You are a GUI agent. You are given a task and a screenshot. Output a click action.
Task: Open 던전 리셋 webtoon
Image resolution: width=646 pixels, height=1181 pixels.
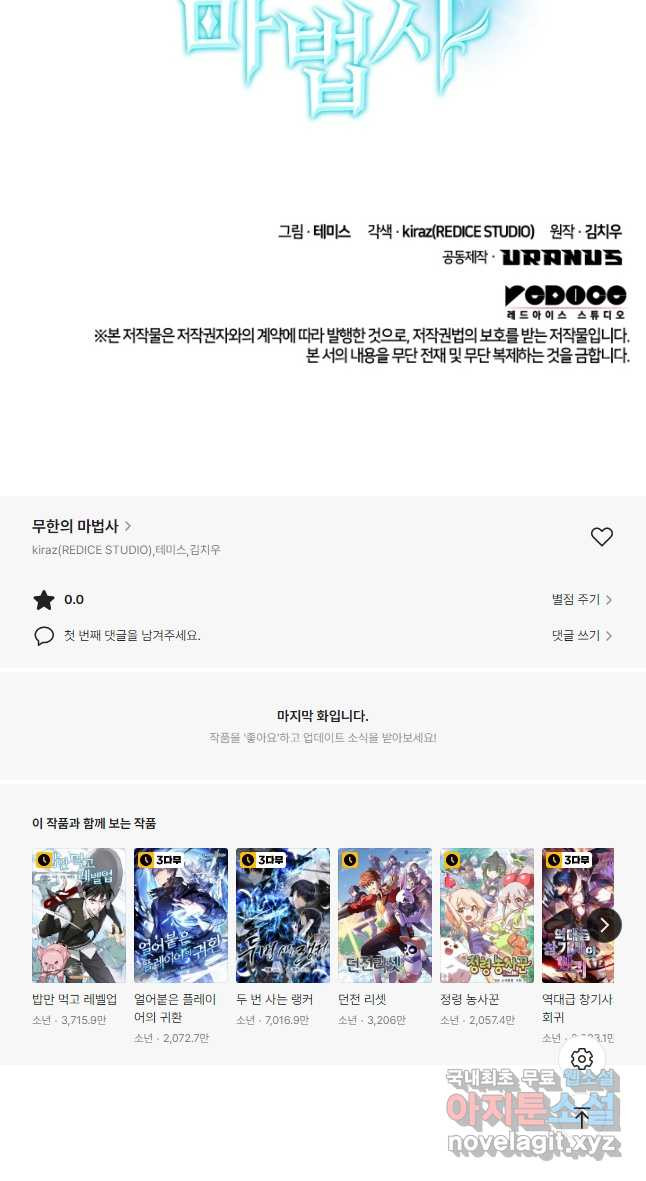coord(385,916)
